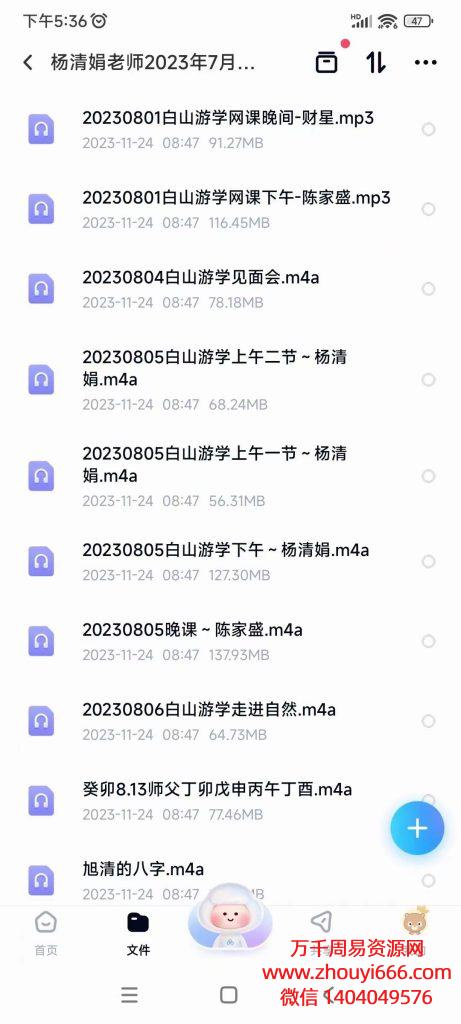
Task: Open 旭清的八字.m4a
Action: 230,880
